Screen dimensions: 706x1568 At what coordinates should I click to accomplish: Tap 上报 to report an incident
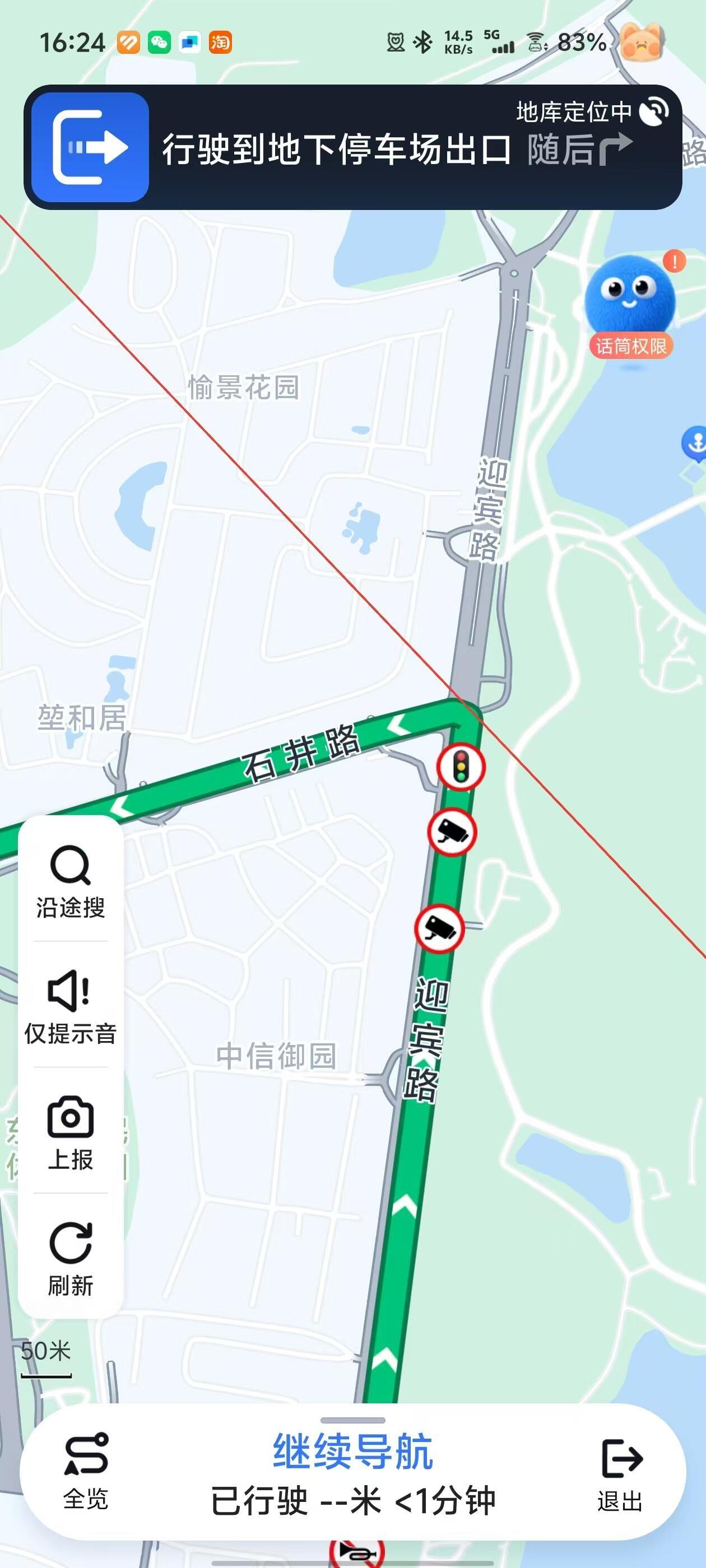71,1133
